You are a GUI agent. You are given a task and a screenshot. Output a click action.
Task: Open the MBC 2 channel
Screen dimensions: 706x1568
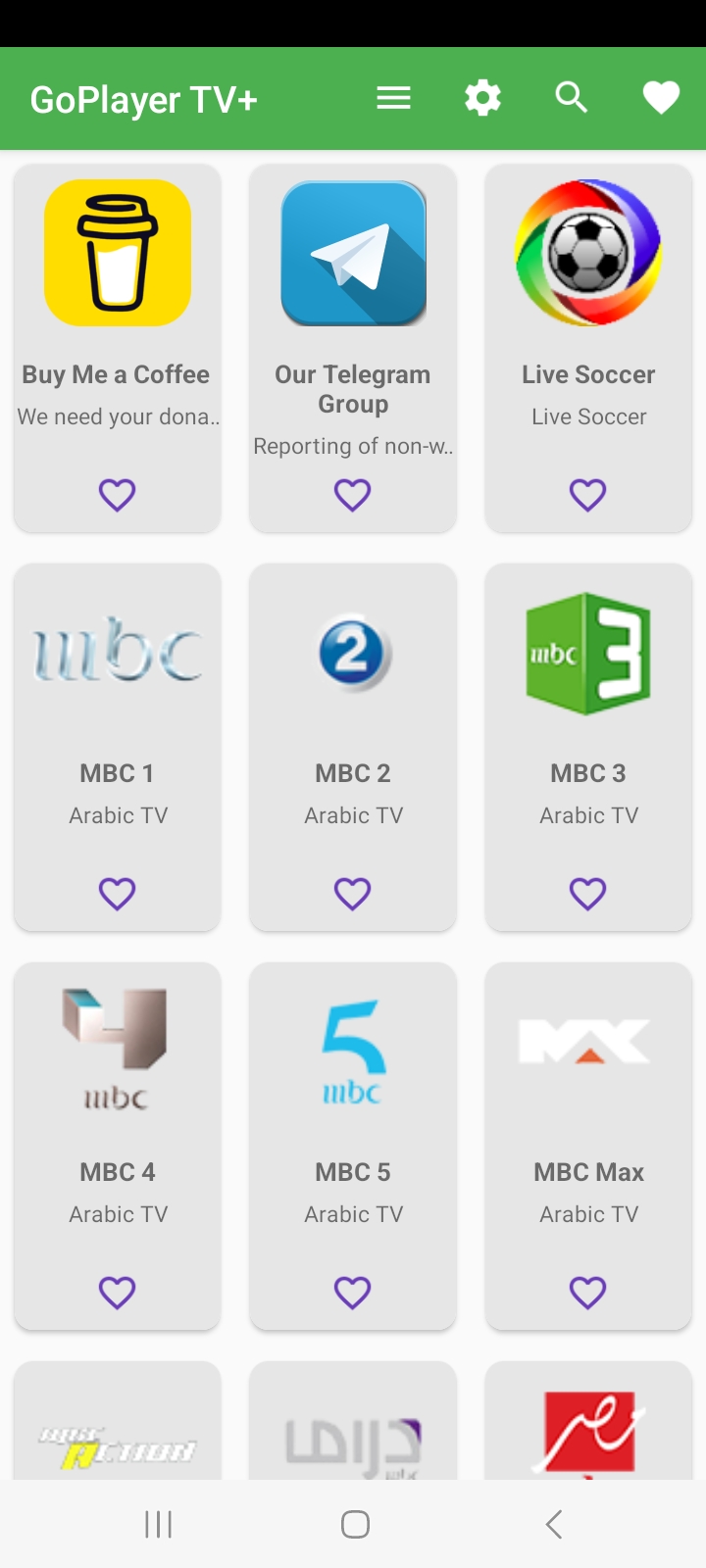click(x=353, y=747)
